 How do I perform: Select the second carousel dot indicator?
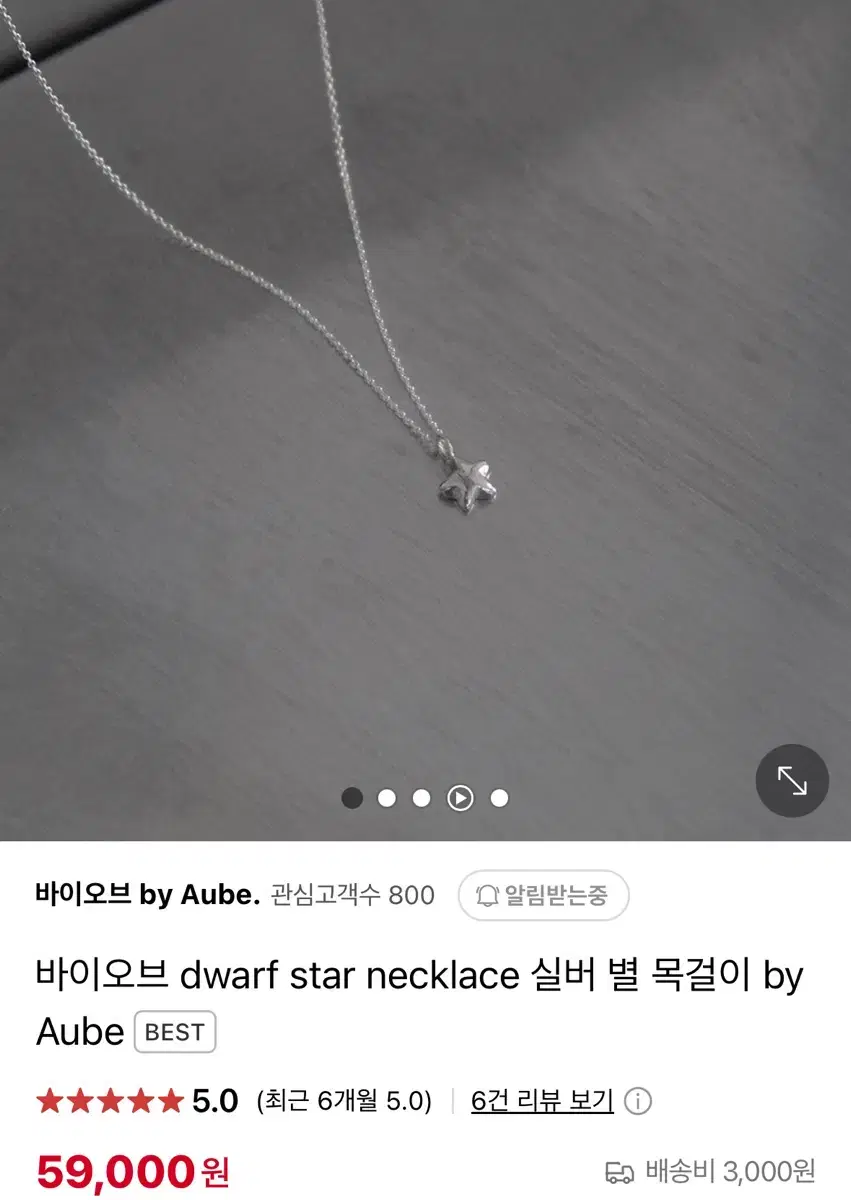(x=387, y=798)
